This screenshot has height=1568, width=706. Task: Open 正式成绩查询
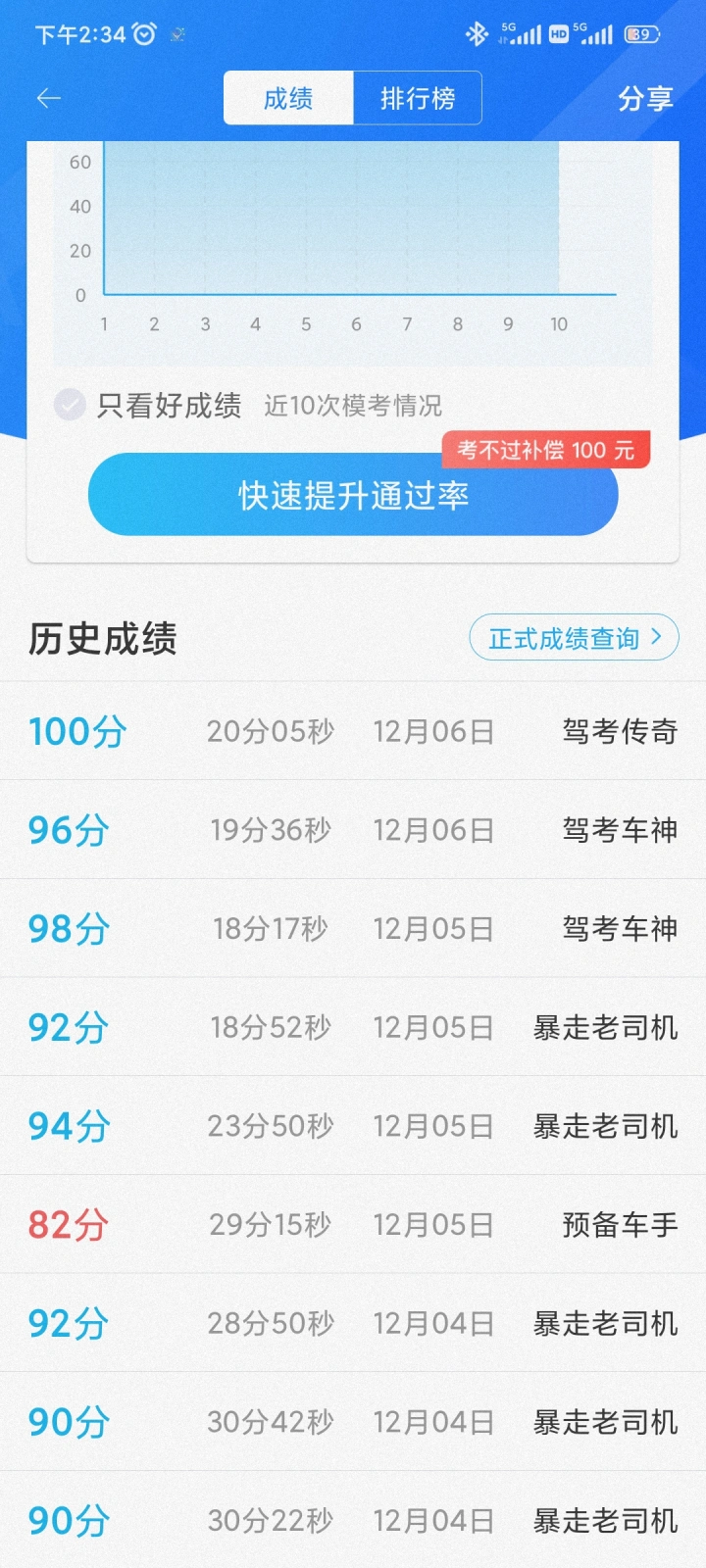pos(574,638)
